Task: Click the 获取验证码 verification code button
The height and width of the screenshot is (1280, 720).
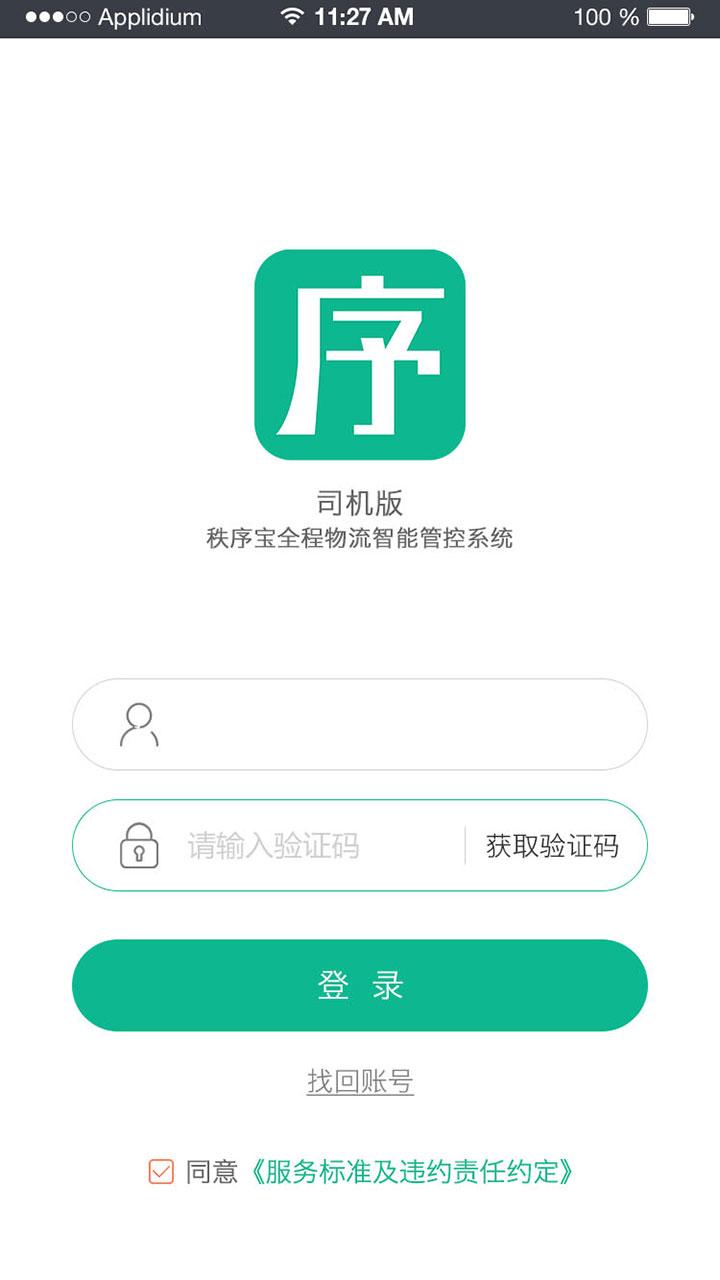Action: 551,845
